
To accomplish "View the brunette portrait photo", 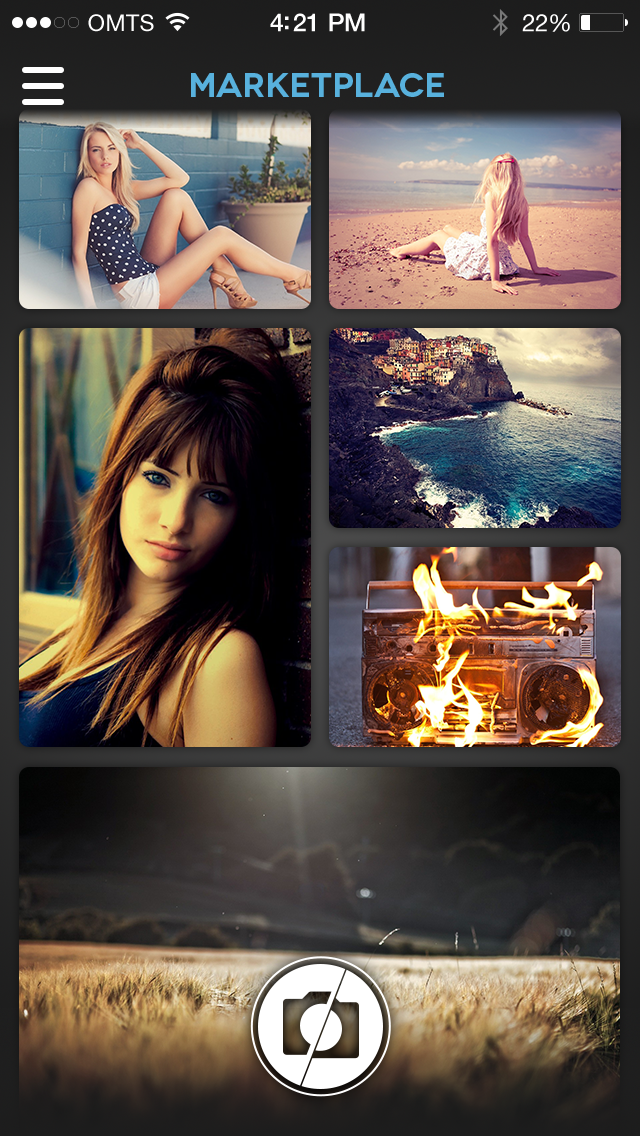I will point(165,537).
